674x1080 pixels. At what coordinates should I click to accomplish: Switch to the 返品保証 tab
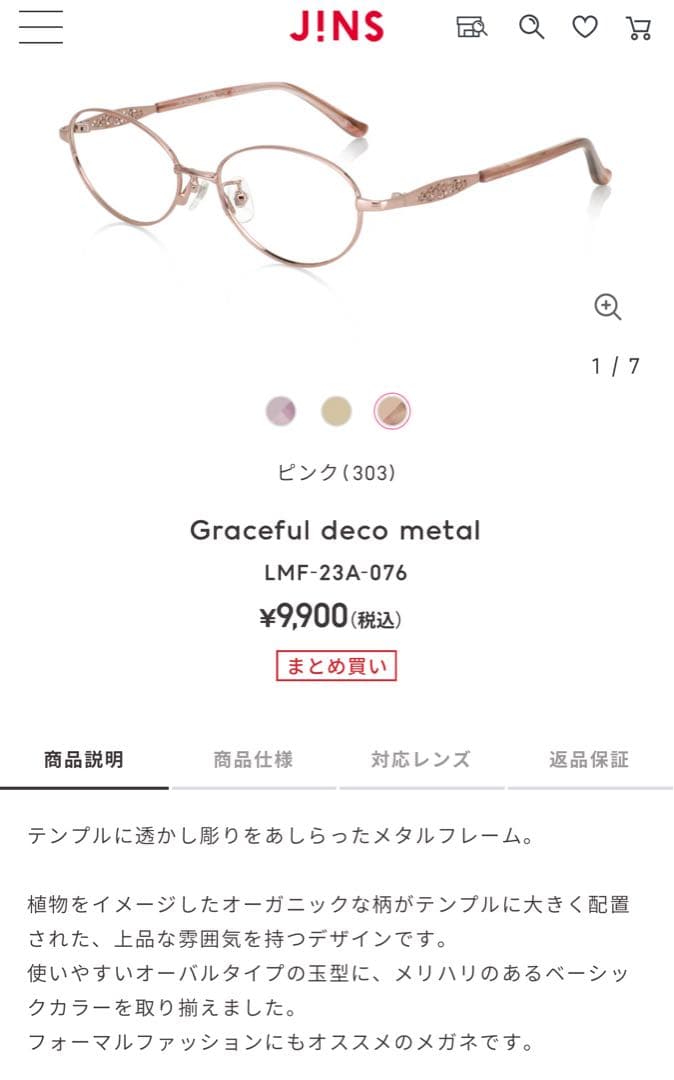tap(589, 759)
